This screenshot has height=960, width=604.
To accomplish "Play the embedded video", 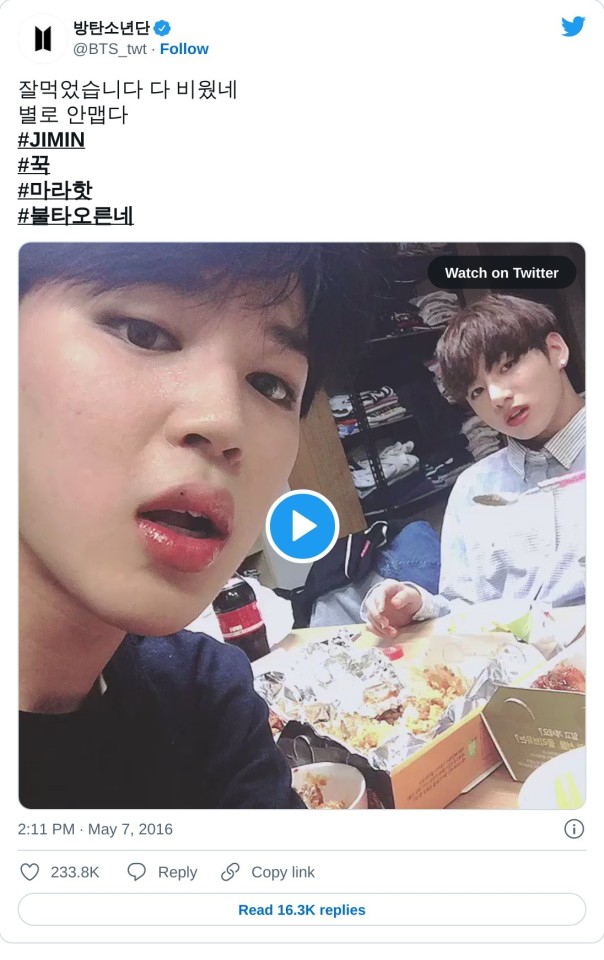I will 302,526.
